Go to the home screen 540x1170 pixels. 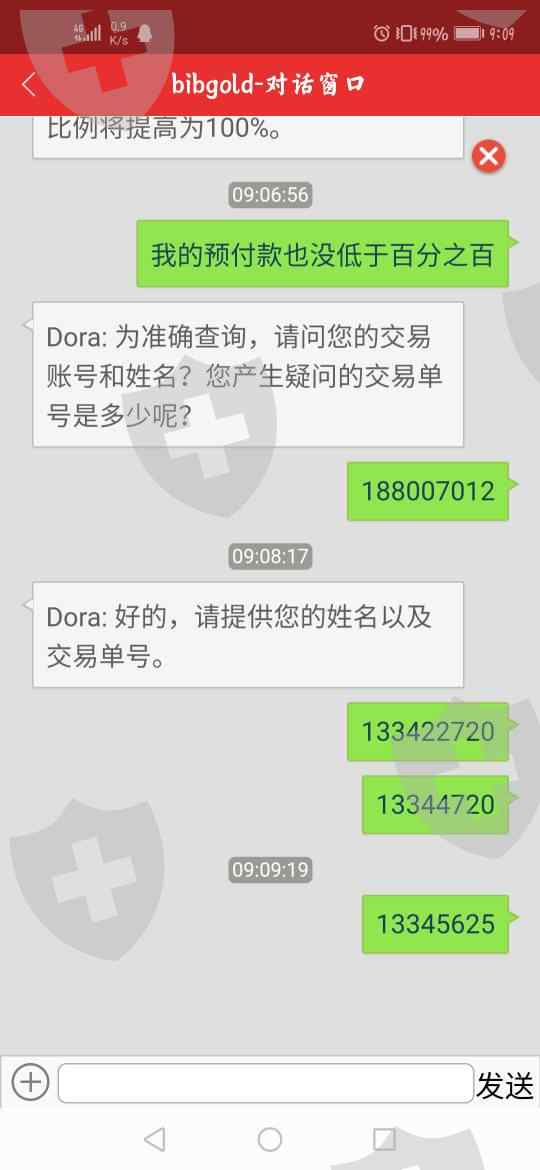tap(270, 1139)
